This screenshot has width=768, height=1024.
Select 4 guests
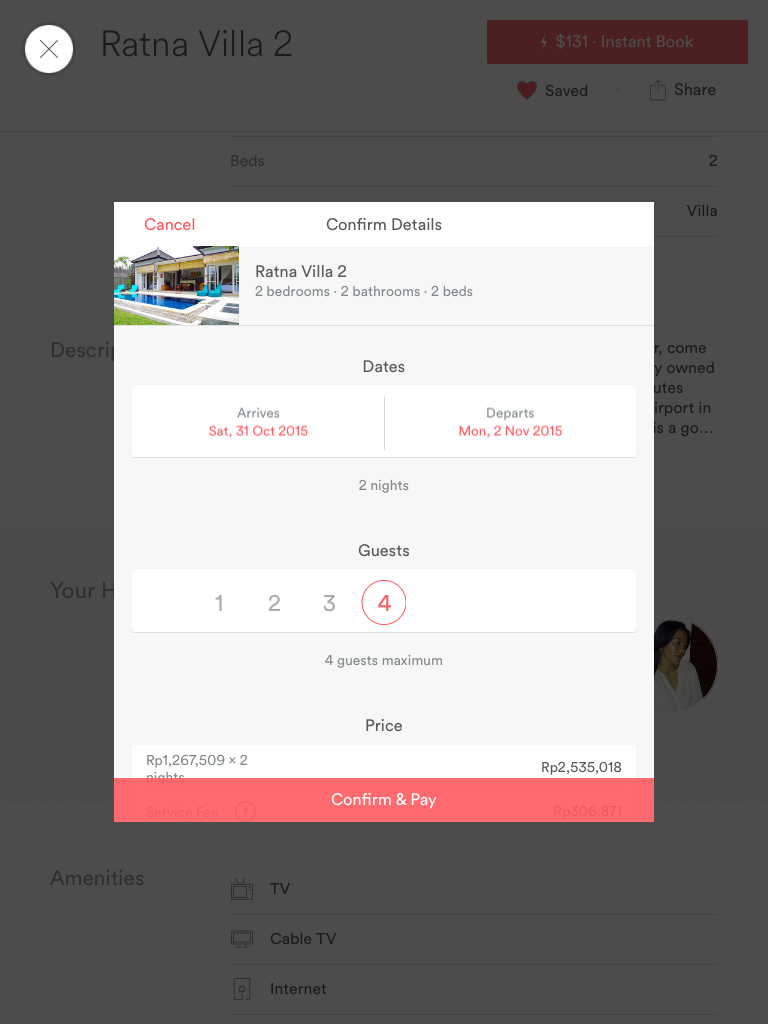click(x=384, y=603)
